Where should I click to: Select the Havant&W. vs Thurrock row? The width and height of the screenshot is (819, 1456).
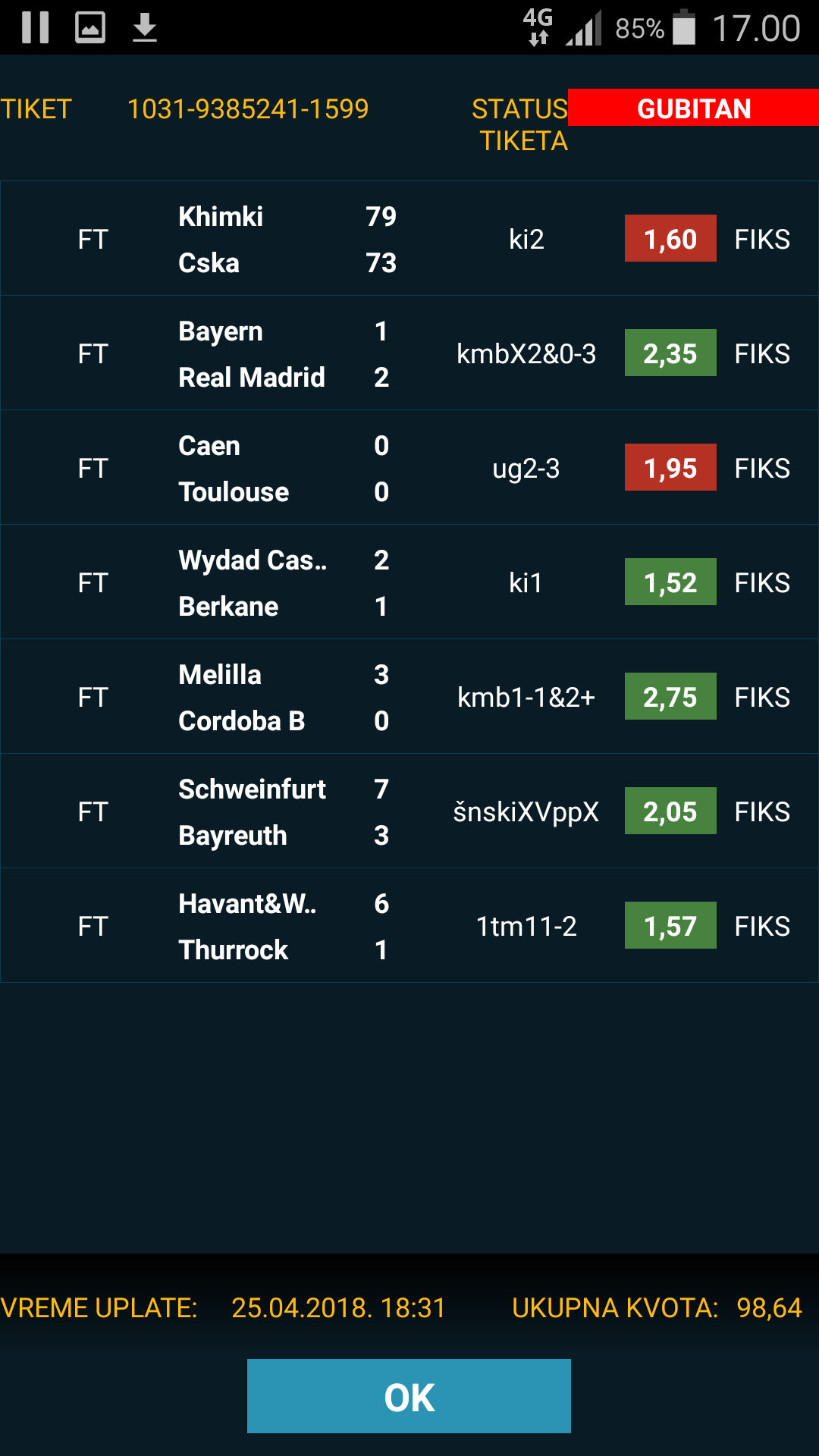point(409,926)
